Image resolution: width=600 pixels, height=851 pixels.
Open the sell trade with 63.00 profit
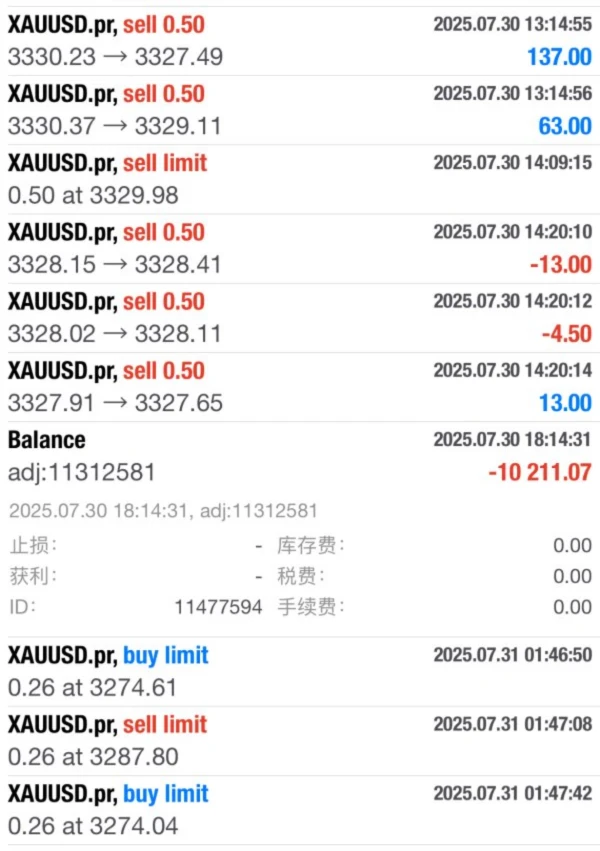[300, 110]
